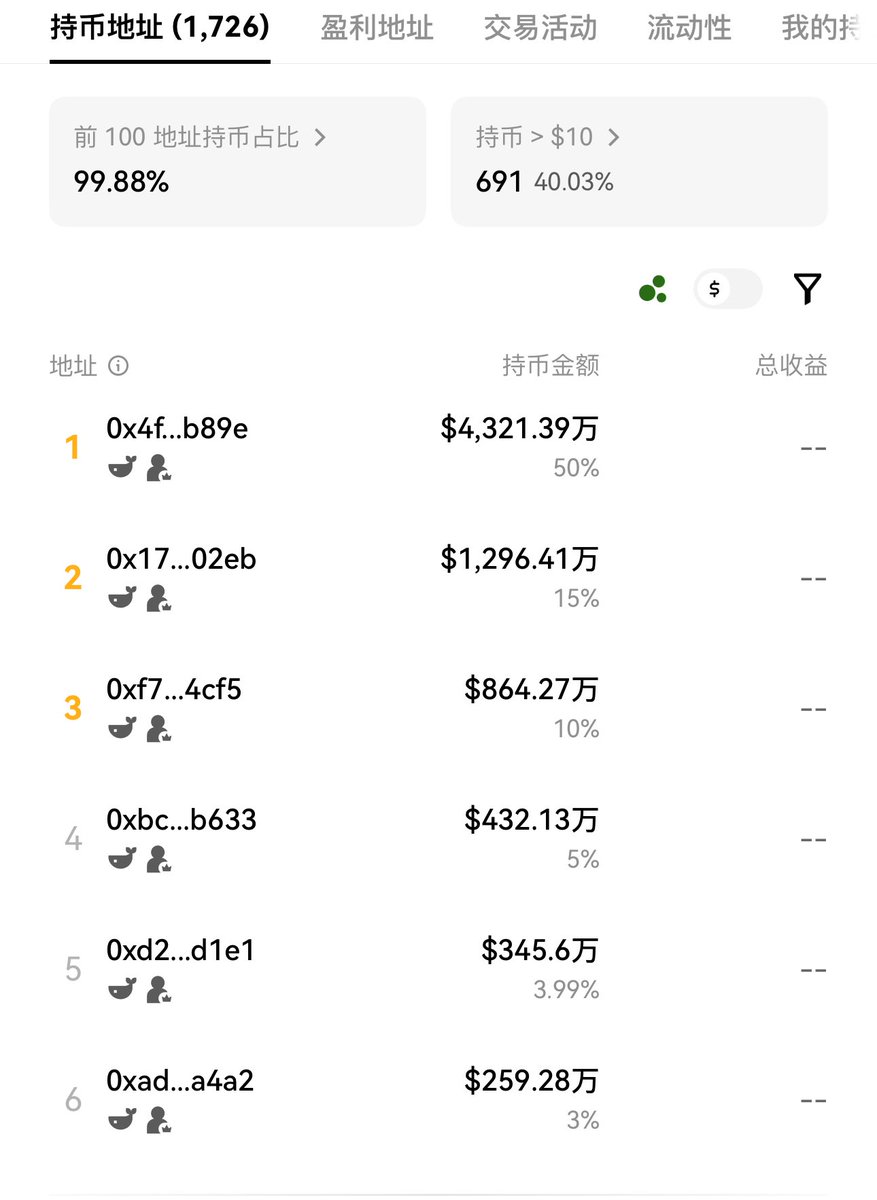Select holder address 0xf7...4cf5
Image resolution: width=877 pixels, height=1200 pixels.
174,689
